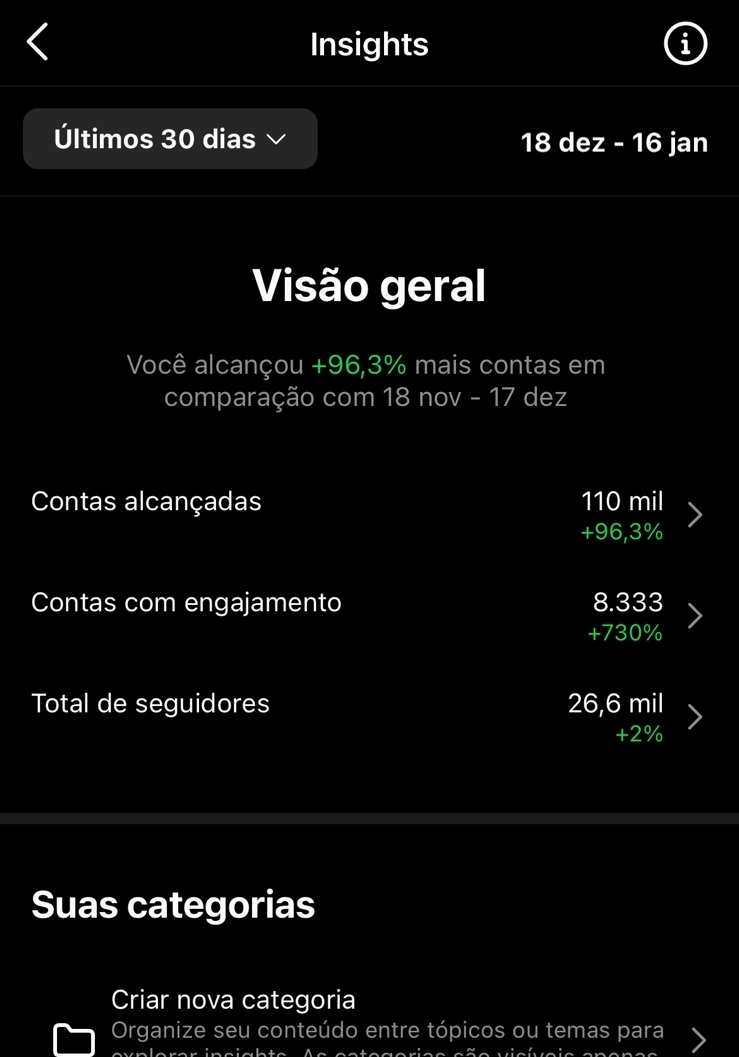Tap the Visão geral section heading
Image resolution: width=739 pixels, height=1057 pixels.
[369, 285]
